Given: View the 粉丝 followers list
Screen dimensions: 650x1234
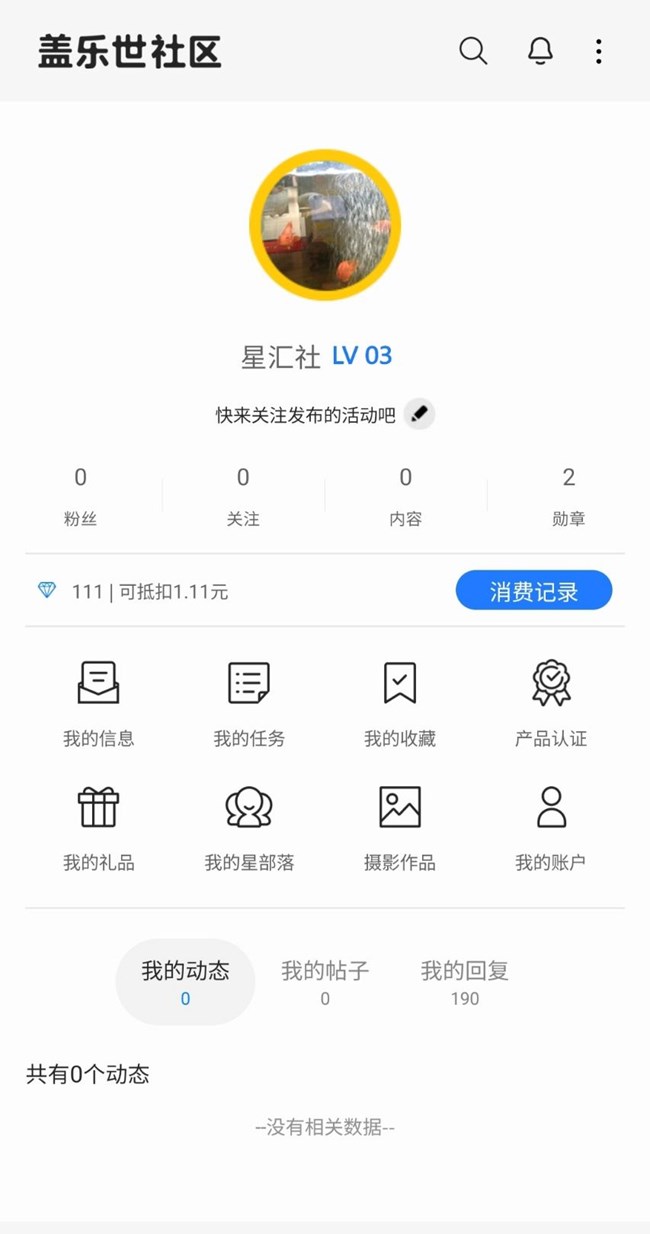Looking at the screenshot, I should pos(80,496).
